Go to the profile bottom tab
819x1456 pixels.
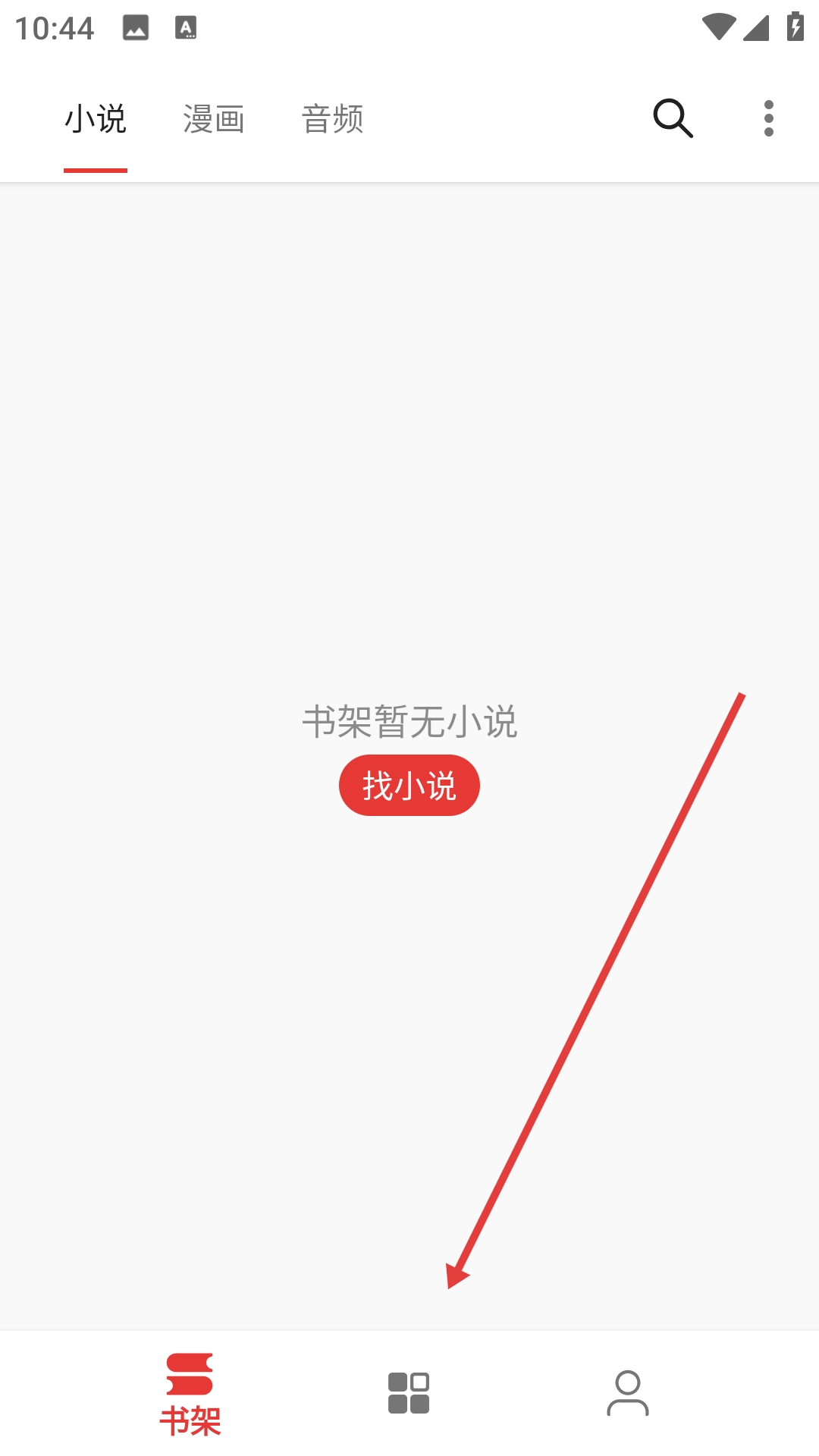[627, 1393]
